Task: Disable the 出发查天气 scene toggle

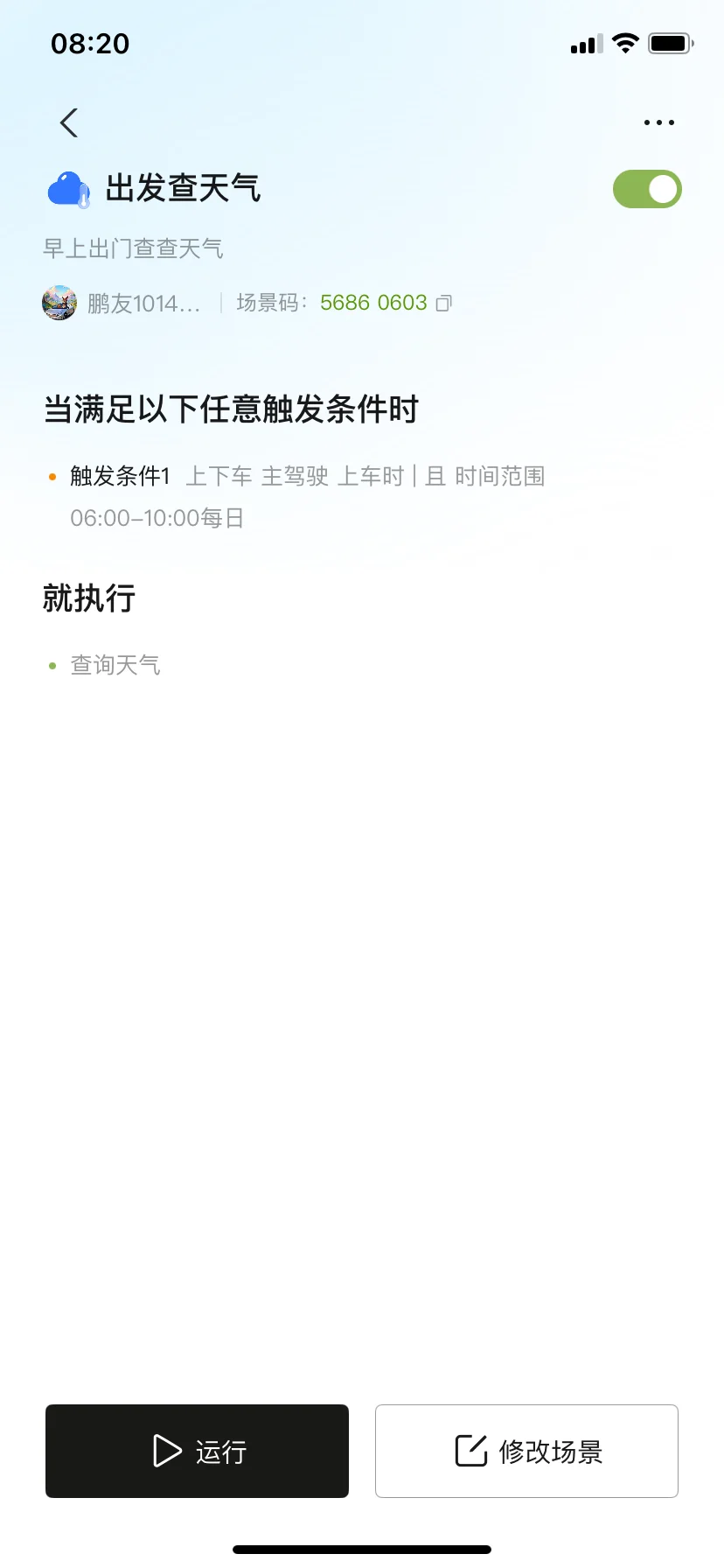Action: pyautogui.click(x=647, y=189)
